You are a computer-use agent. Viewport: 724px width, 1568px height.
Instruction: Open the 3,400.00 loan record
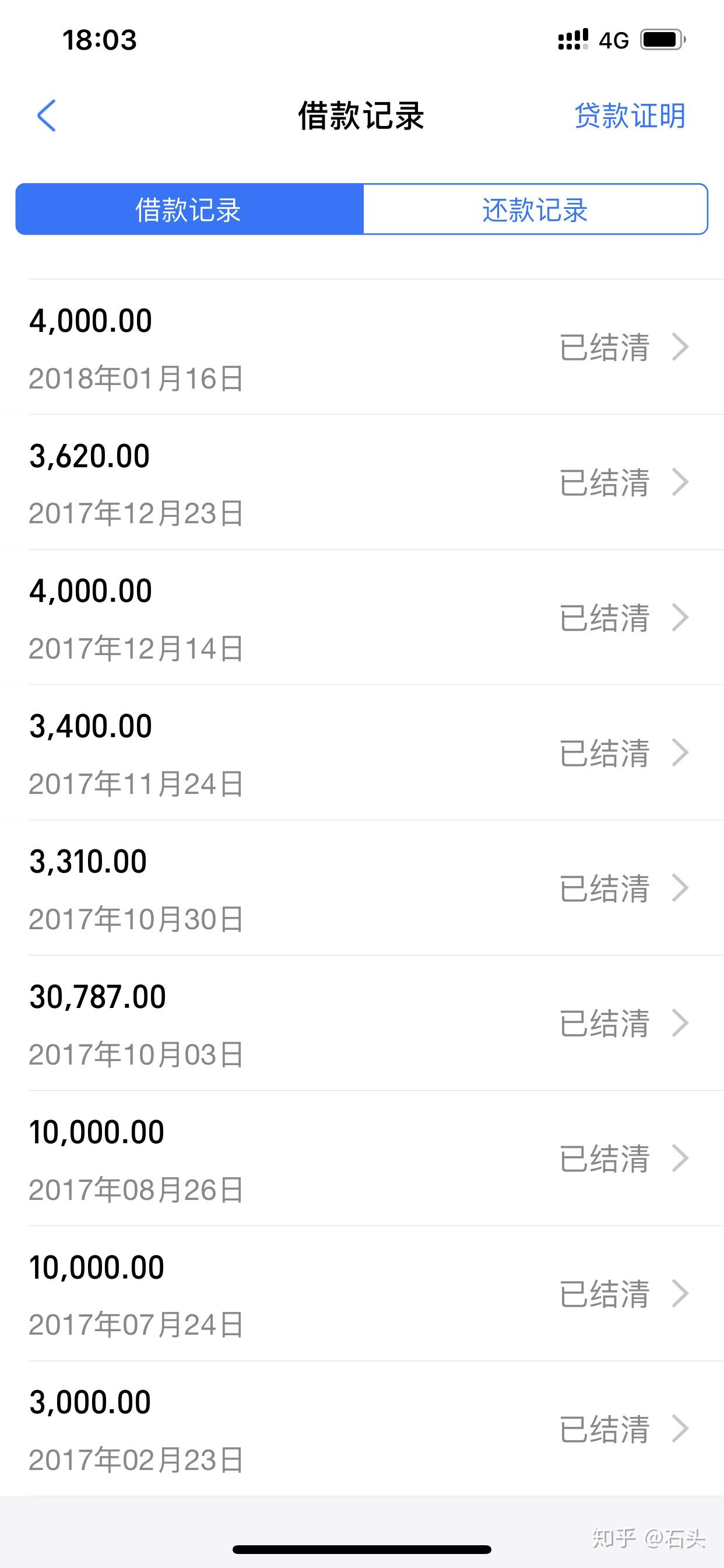pos(362,753)
